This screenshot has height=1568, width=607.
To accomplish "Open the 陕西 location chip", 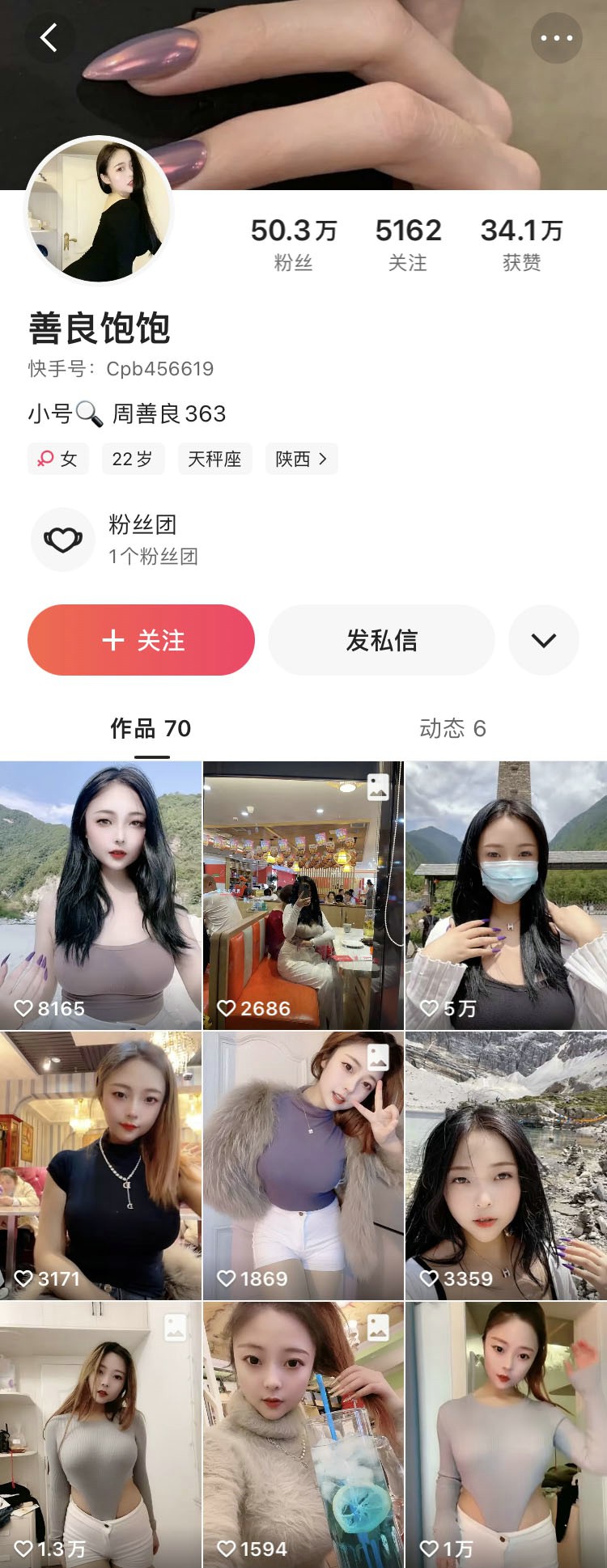I will [x=301, y=459].
